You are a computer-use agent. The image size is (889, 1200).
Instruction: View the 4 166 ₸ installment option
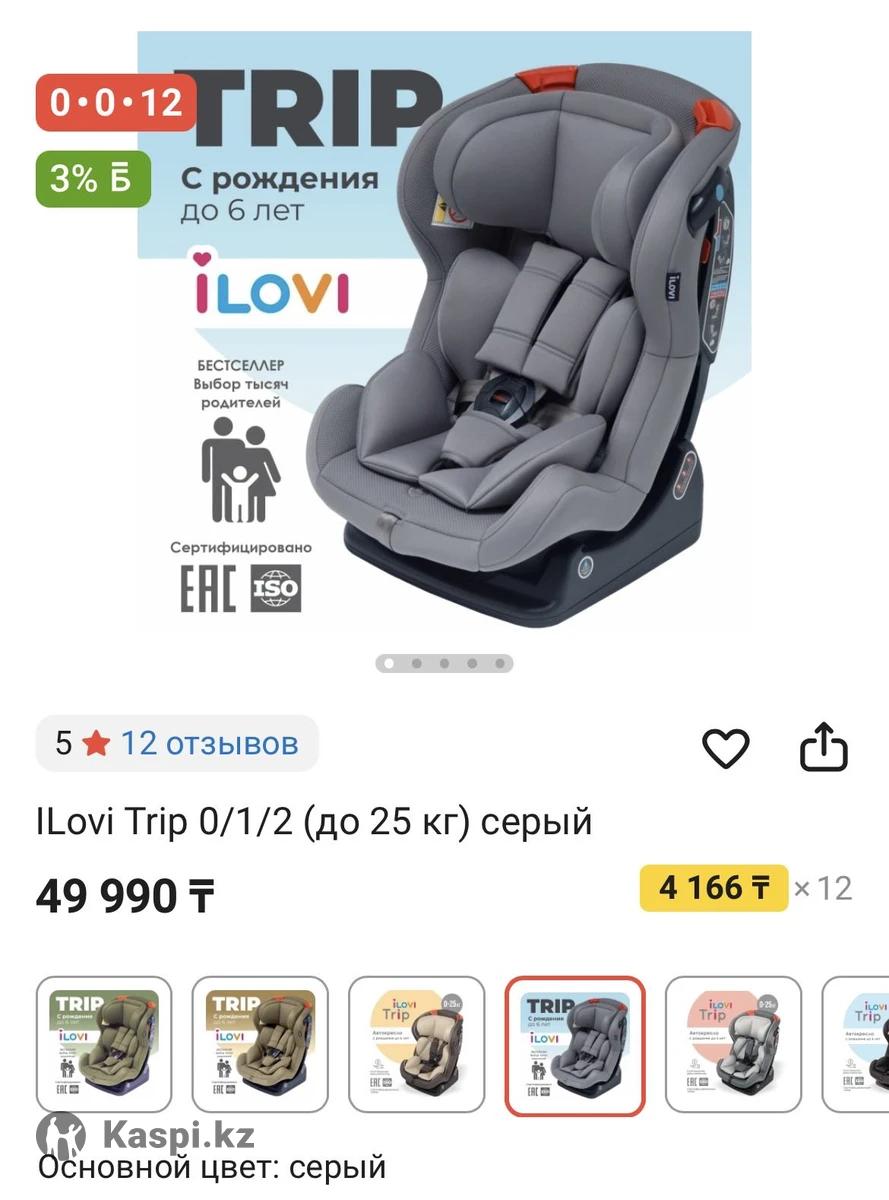tap(713, 888)
